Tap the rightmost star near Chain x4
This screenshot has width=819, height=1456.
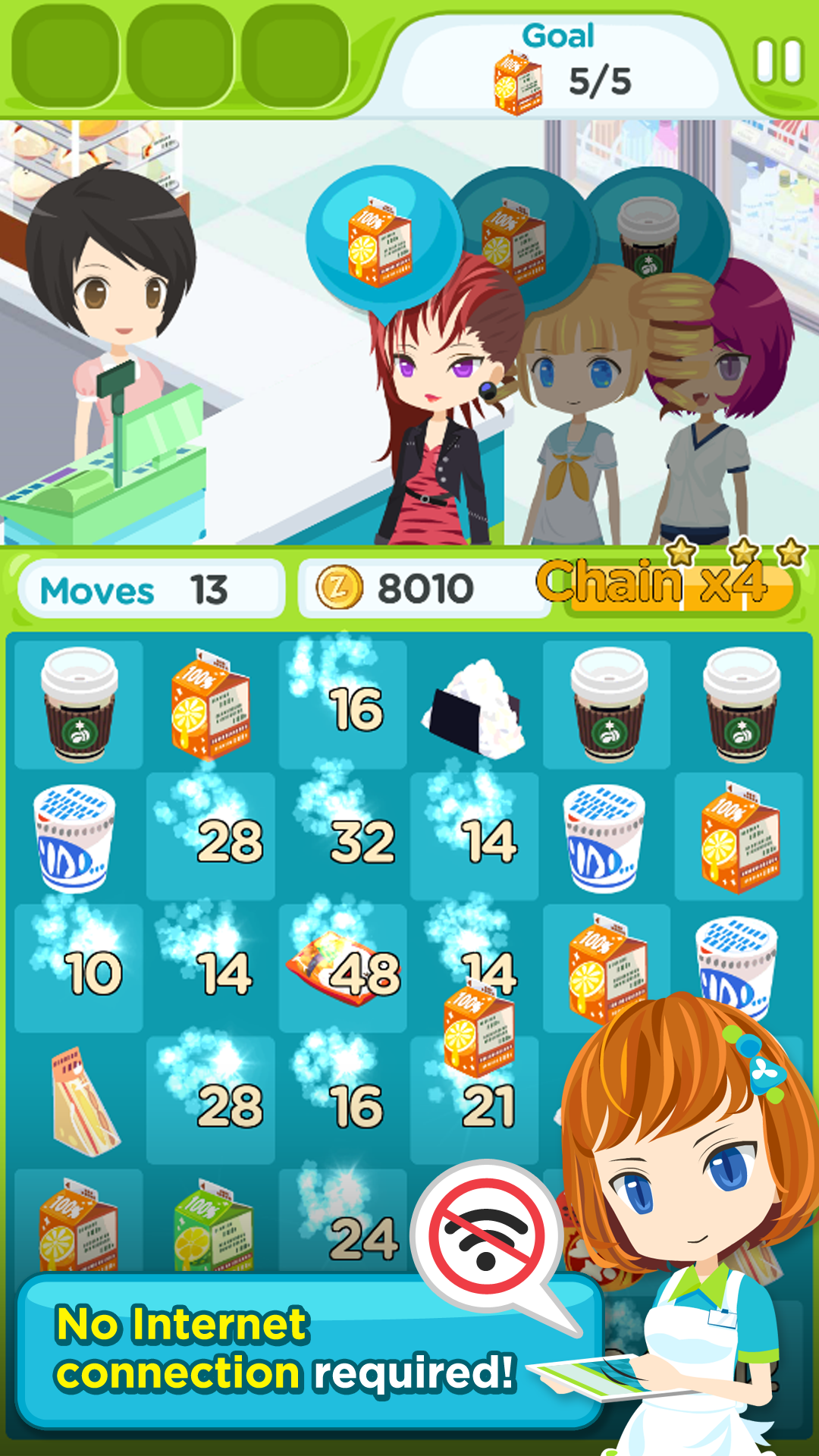pos(789,554)
